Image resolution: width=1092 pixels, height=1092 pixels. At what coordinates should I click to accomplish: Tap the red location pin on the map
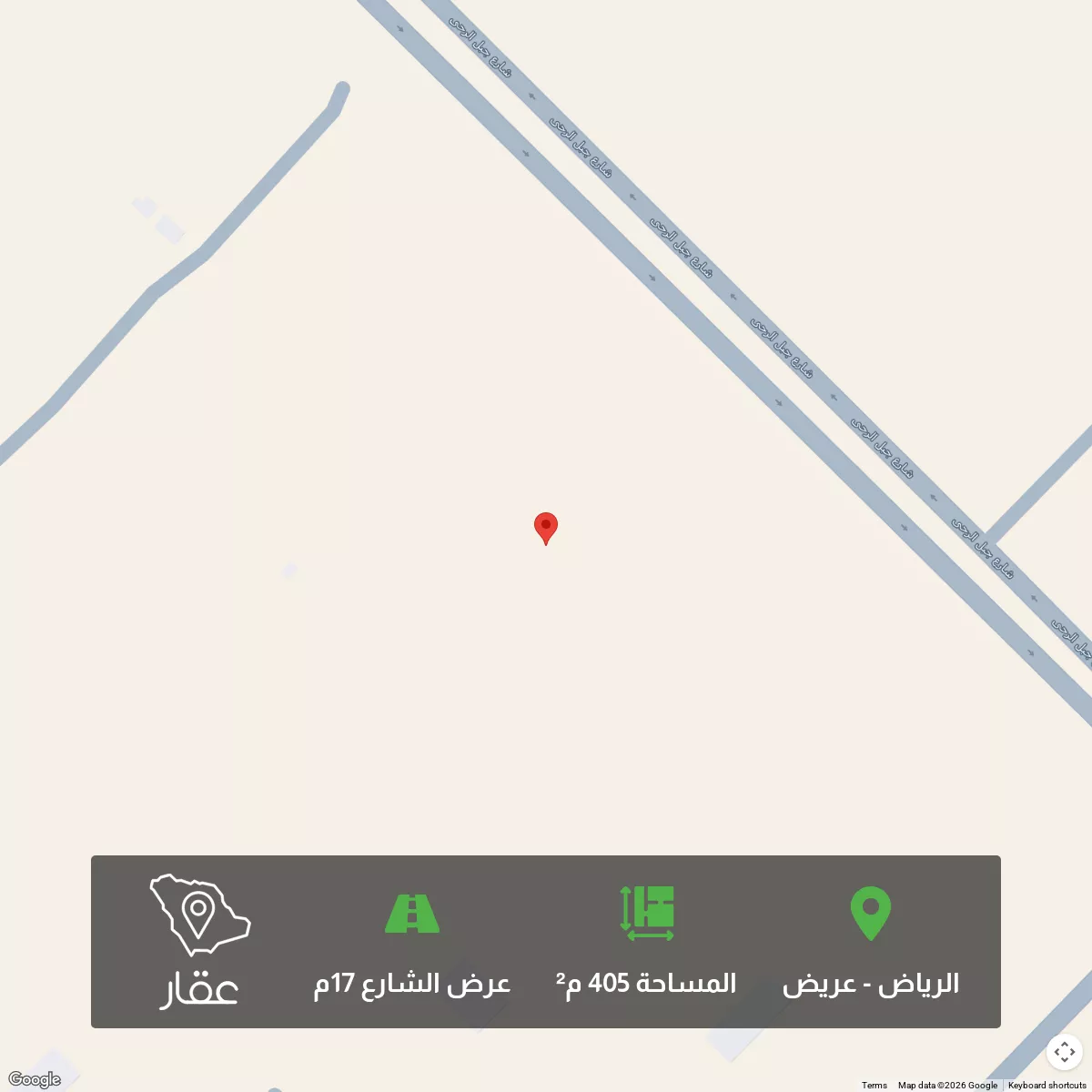tap(545, 527)
